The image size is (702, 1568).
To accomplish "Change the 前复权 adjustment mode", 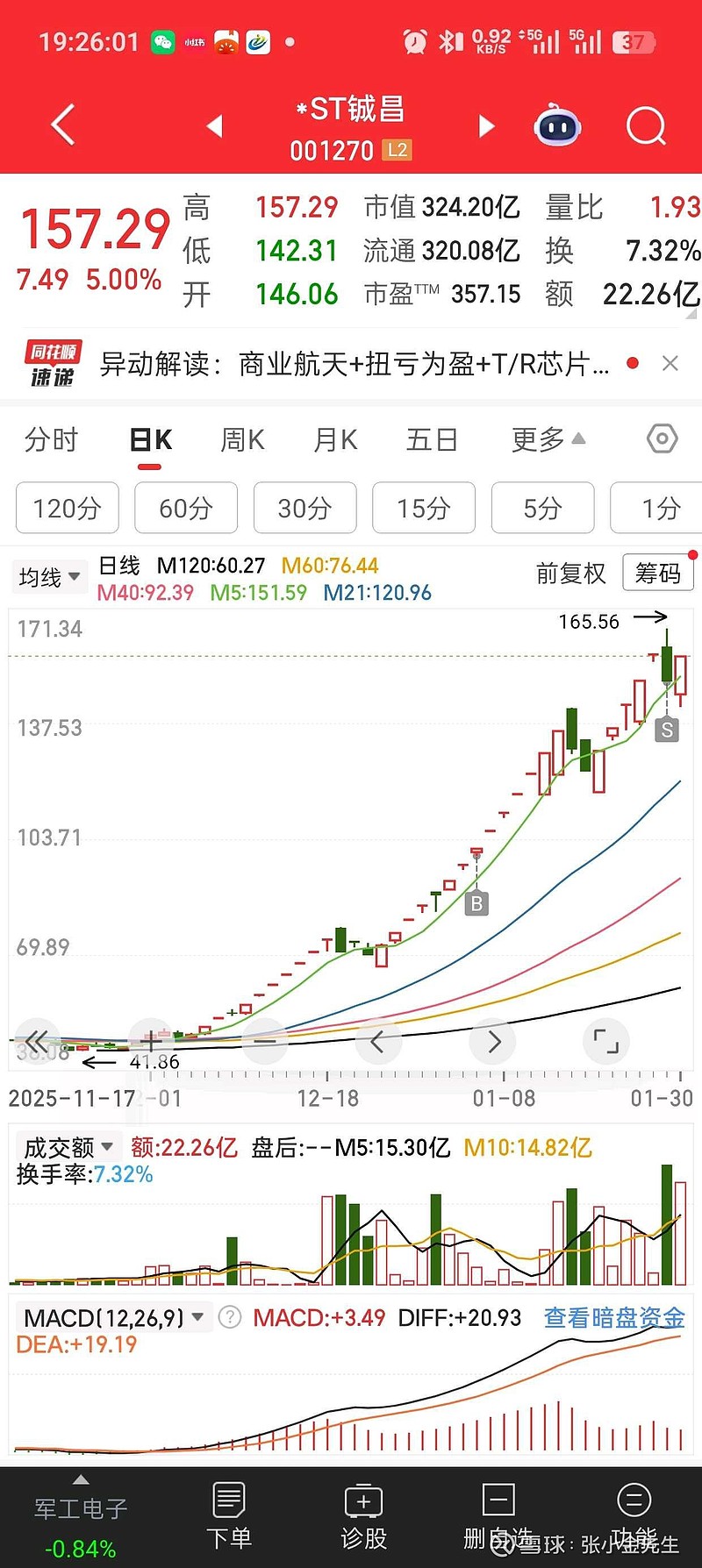I will click(570, 574).
